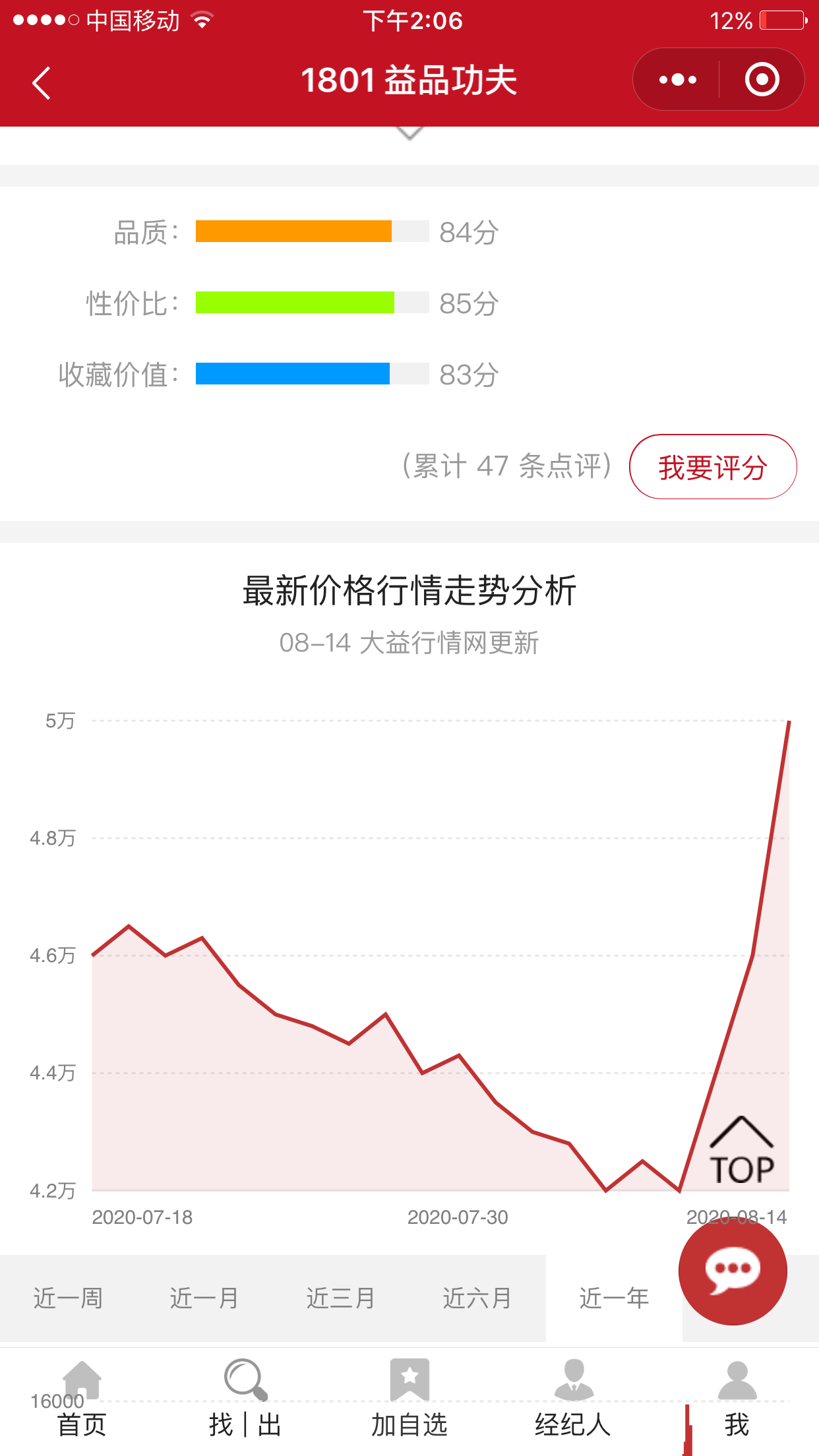Open the red chat bubble button
819x1456 pixels.
[733, 1270]
